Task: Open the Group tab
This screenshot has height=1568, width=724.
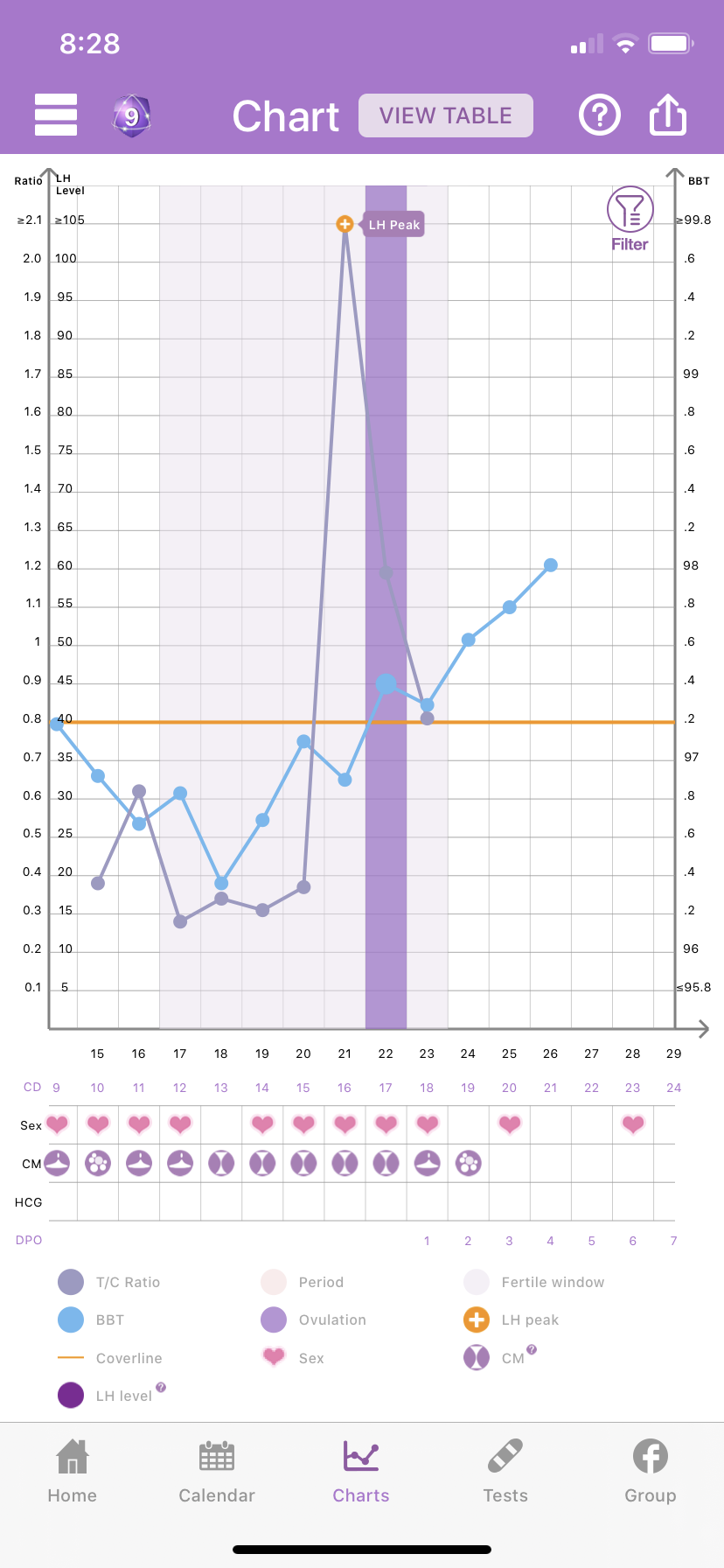Action: coord(650,1472)
